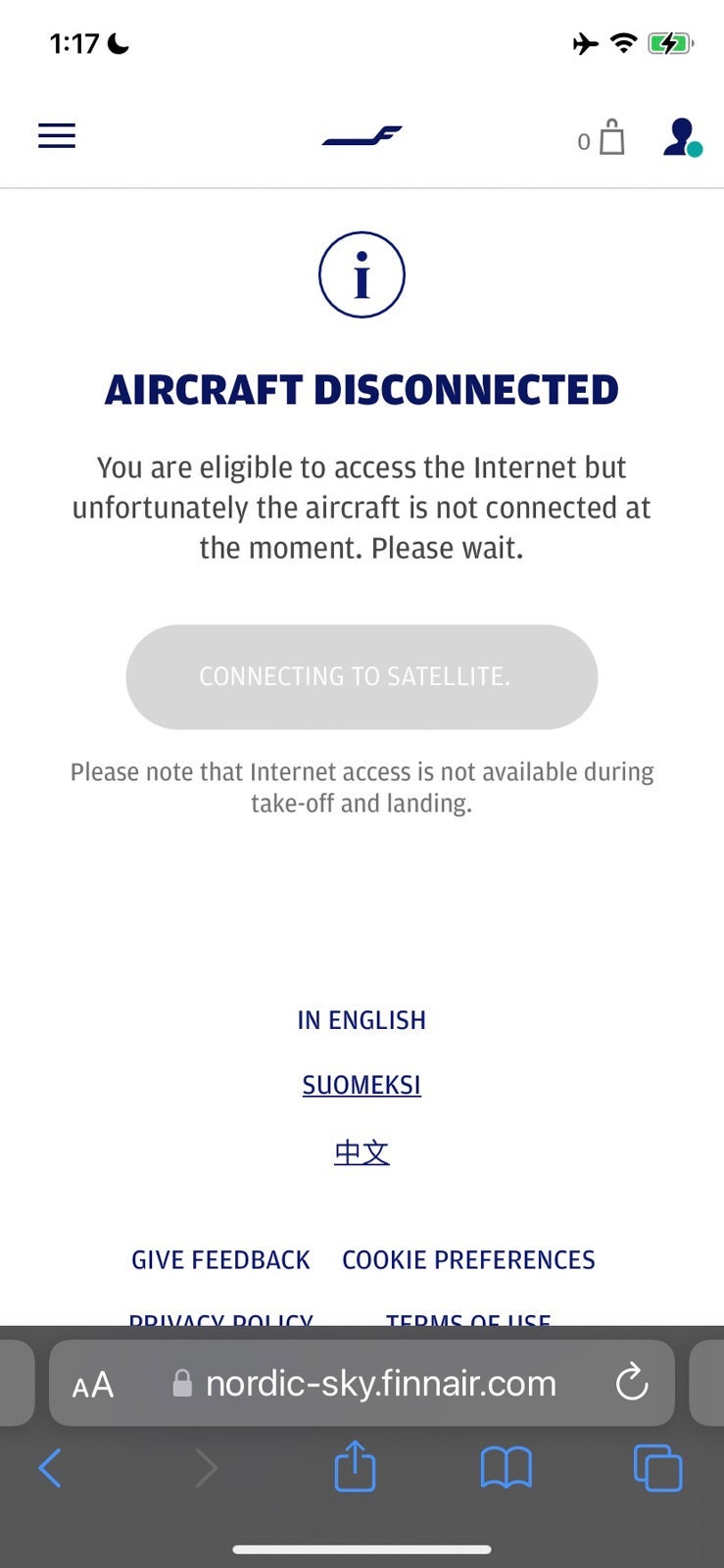Tap the nordic-sky.finnair.com address bar
724x1568 pixels.
pos(362,1383)
